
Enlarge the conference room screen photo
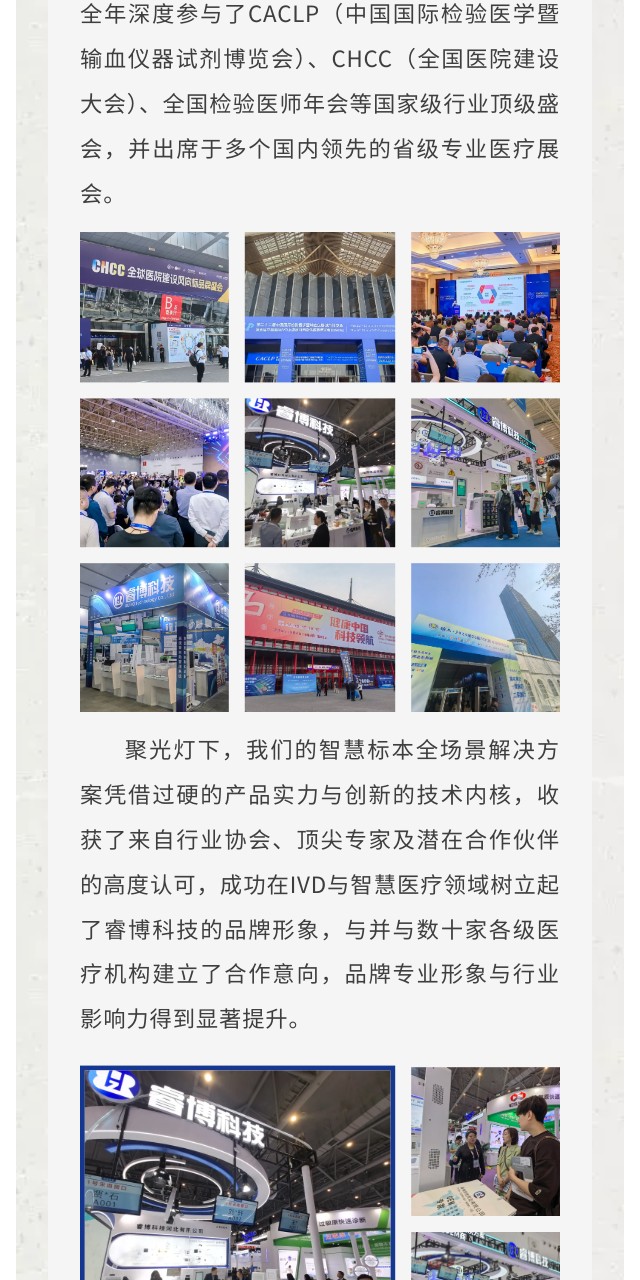[x=485, y=307]
